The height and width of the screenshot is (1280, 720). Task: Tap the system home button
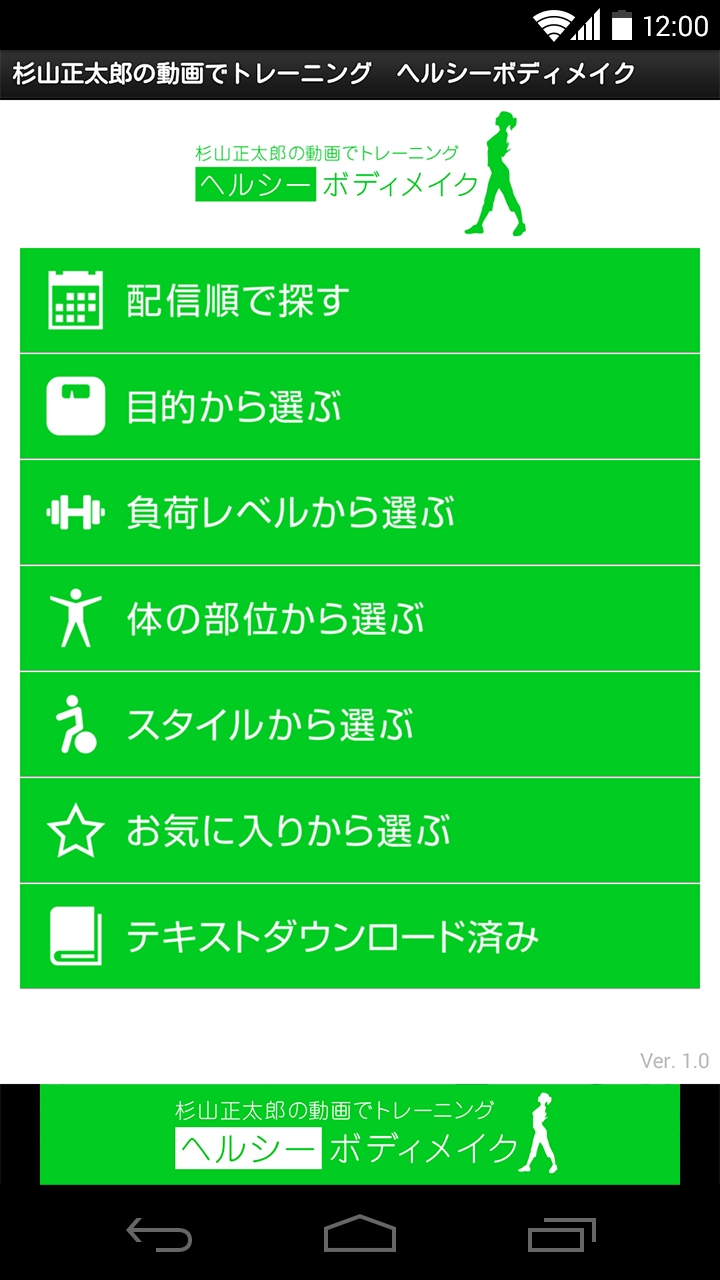(x=360, y=1234)
